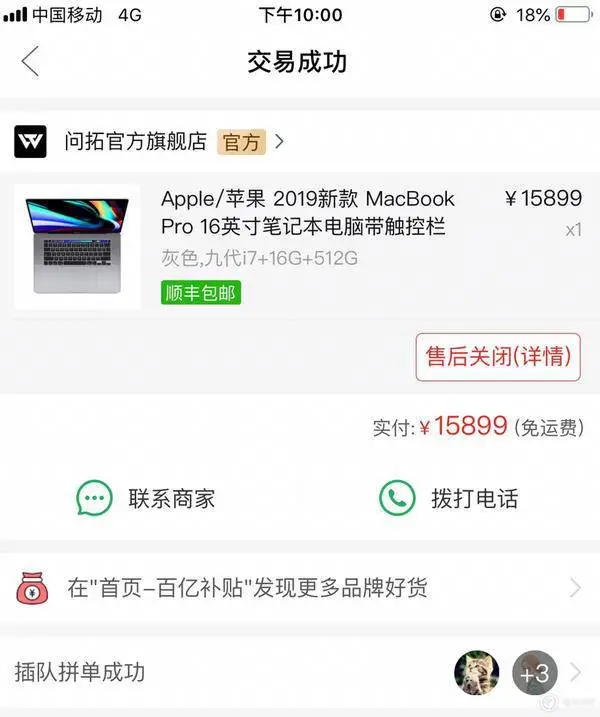
Task: Open the 百亿补贴 brand deals banner
Action: [298, 587]
